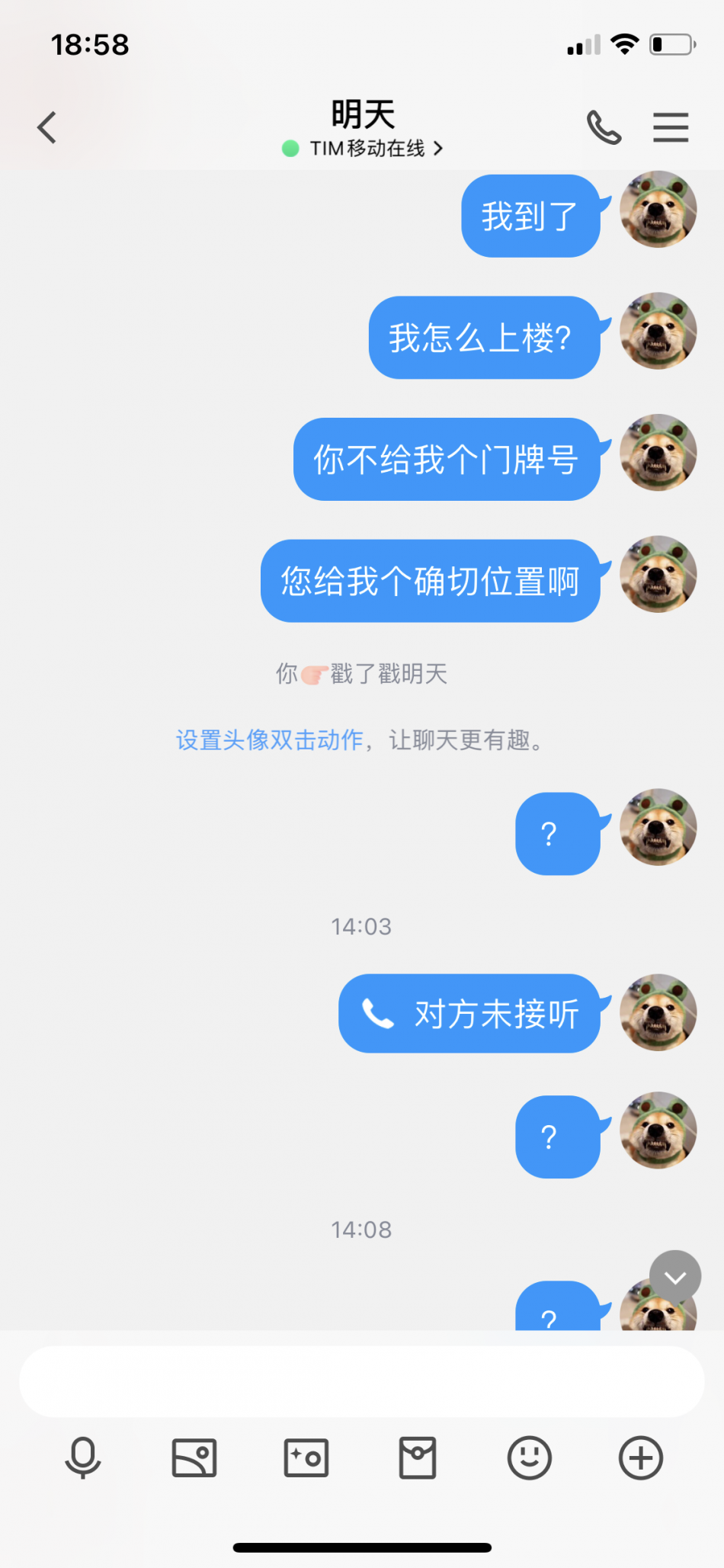
Task: Tap the avatar beside 我到了
Action: pos(658,210)
